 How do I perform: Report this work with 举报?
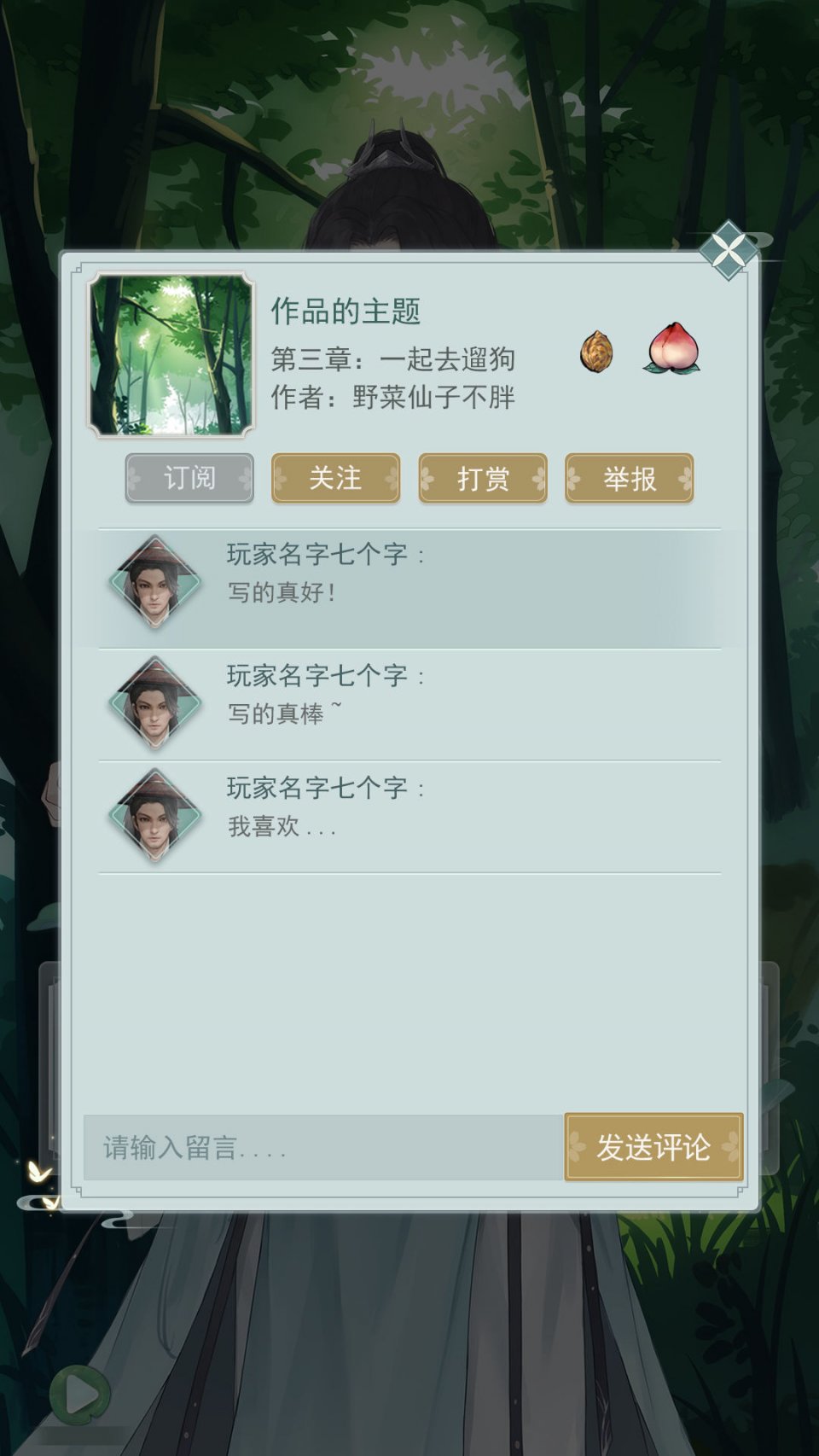coord(629,478)
